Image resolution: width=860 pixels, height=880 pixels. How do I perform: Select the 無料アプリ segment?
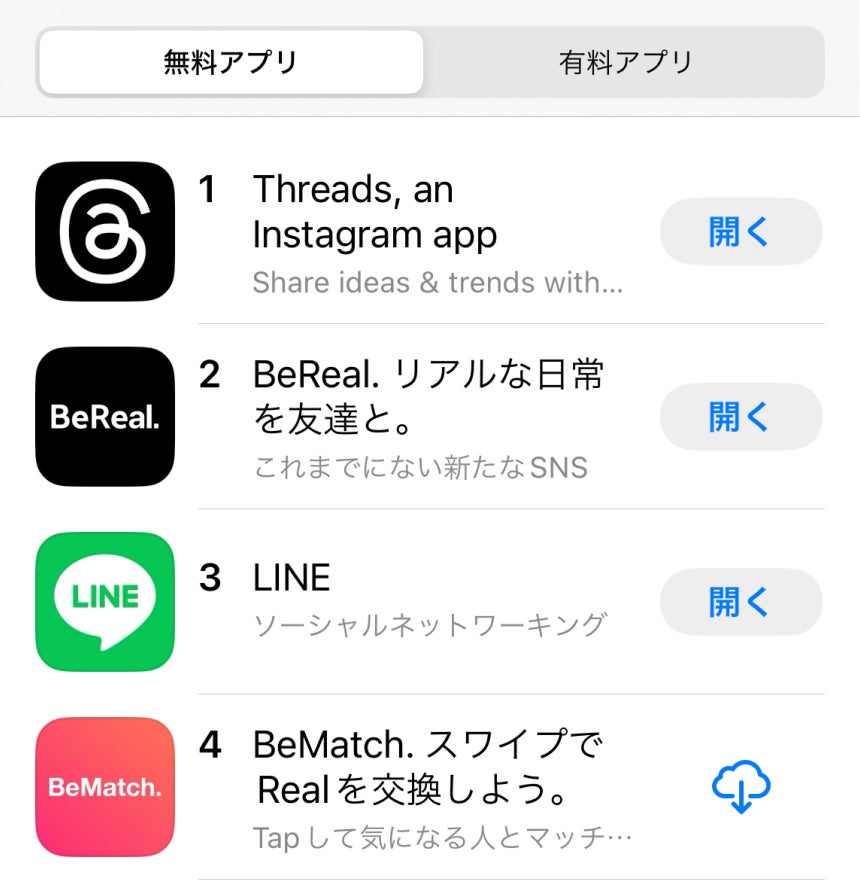(231, 62)
